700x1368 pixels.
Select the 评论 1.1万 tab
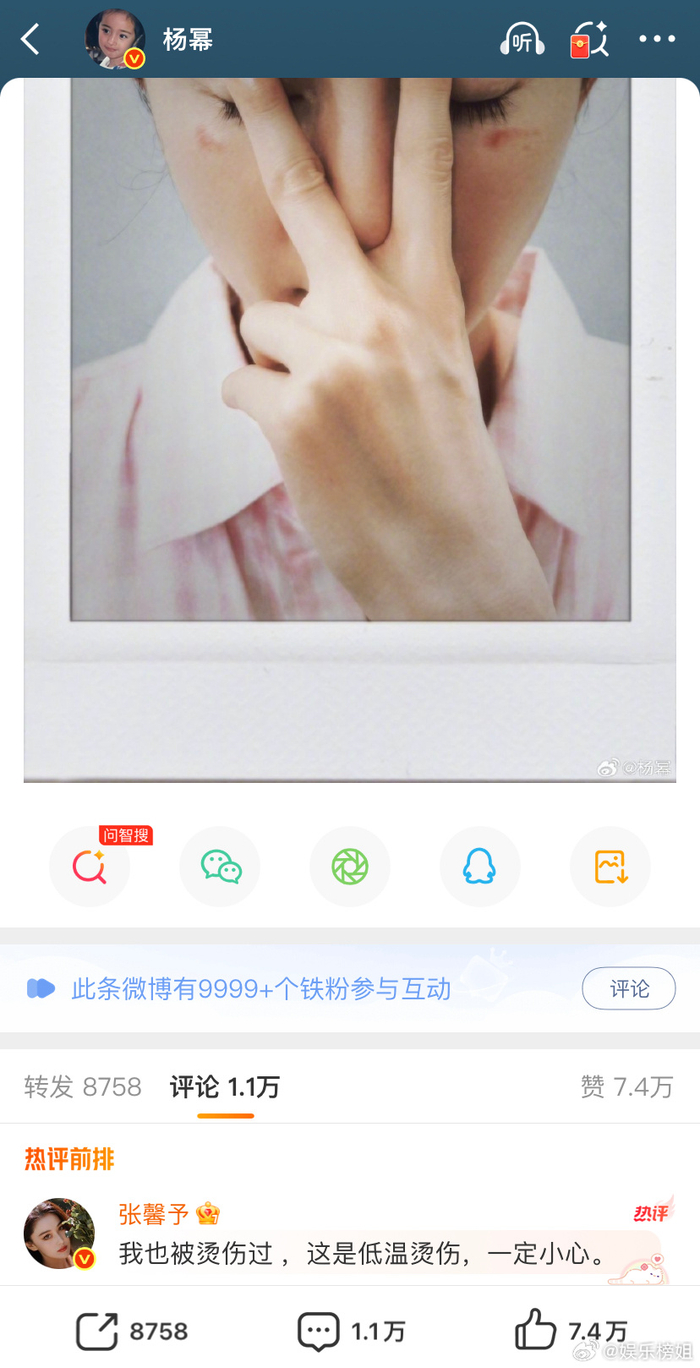[225, 1087]
